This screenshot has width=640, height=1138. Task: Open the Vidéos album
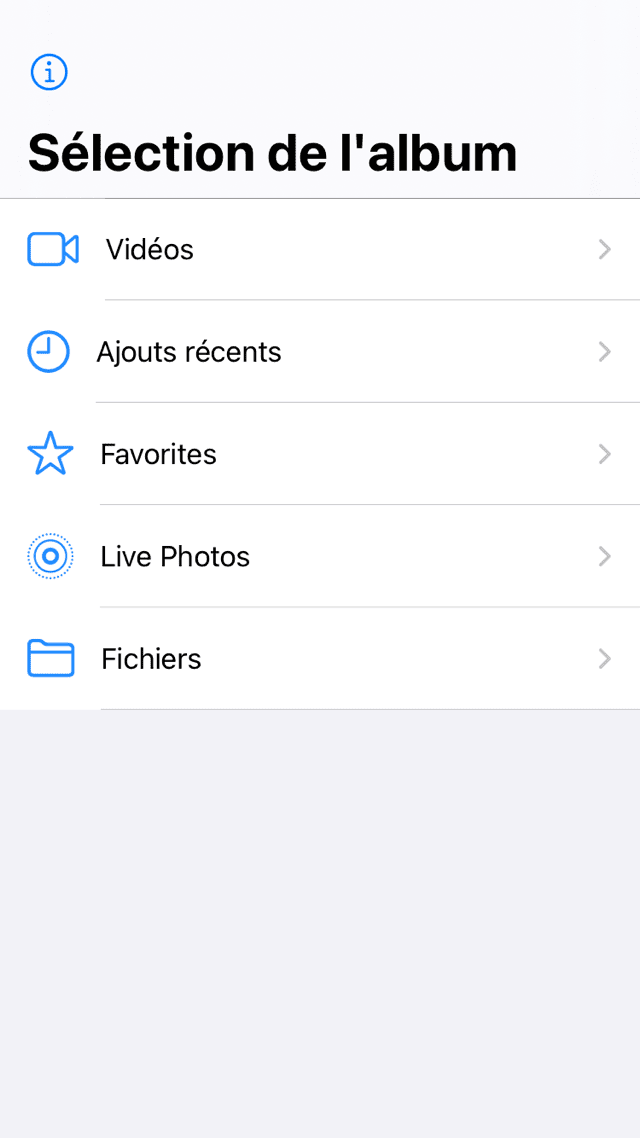pyautogui.click(x=320, y=250)
